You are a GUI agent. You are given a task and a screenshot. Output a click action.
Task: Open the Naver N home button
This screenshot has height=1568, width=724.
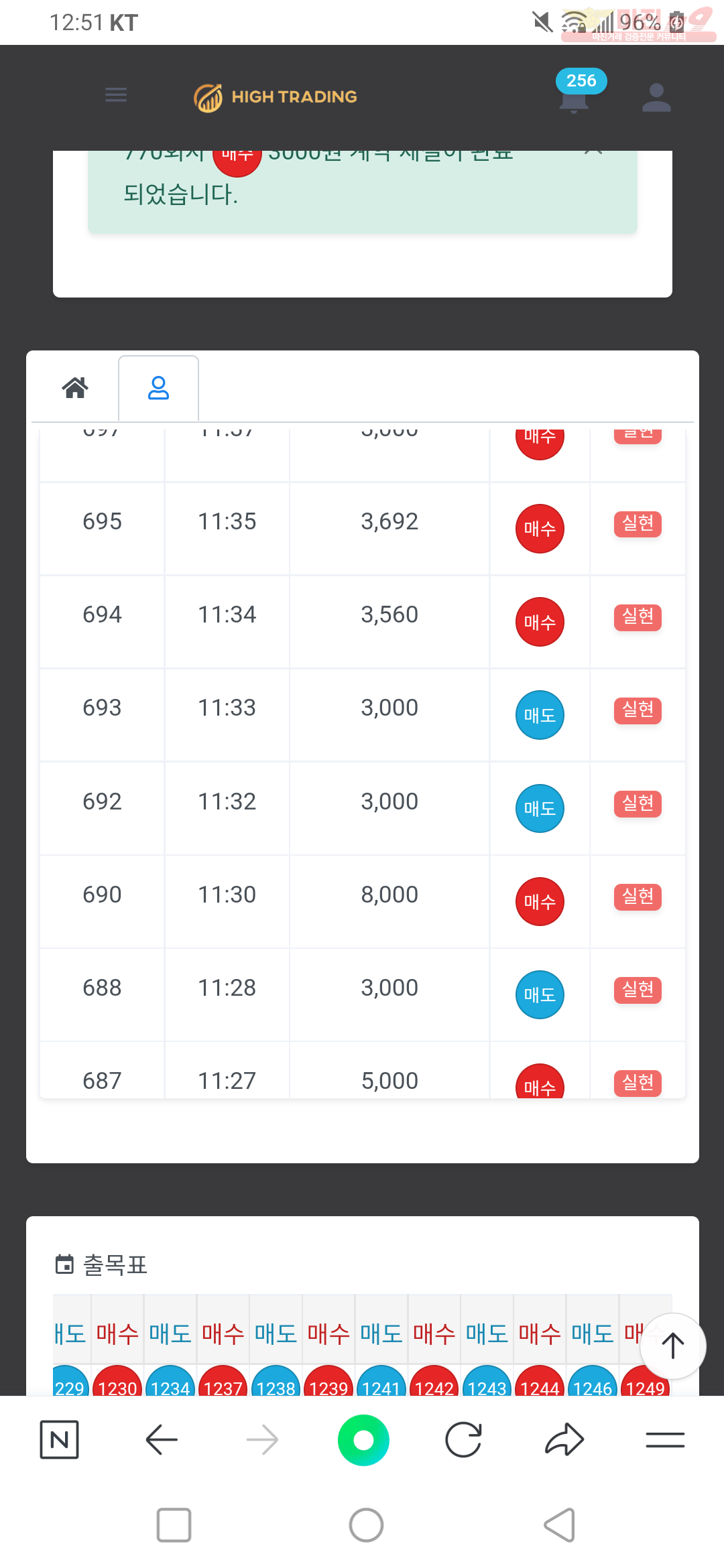click(x=60, y=1439)
